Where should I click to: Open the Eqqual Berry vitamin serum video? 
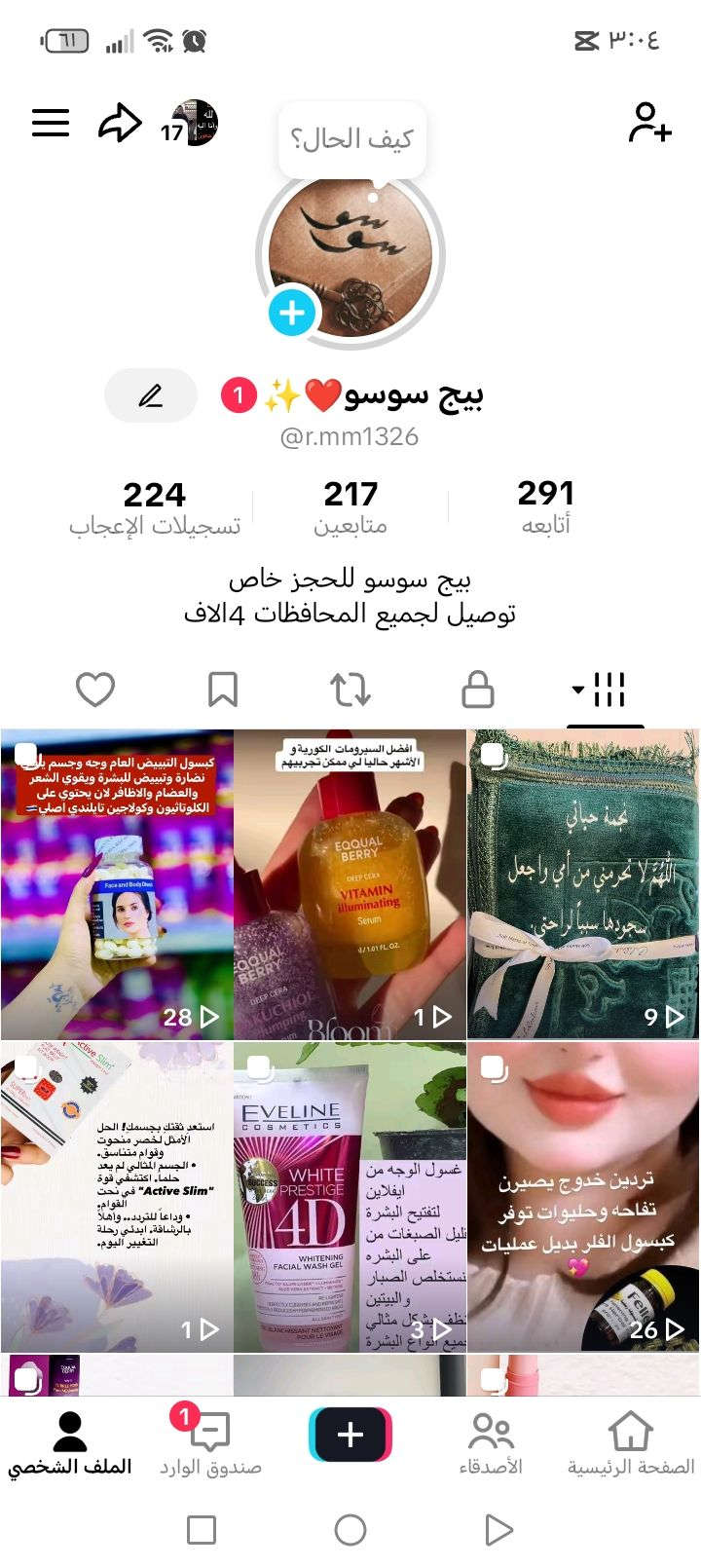[350, 884]
